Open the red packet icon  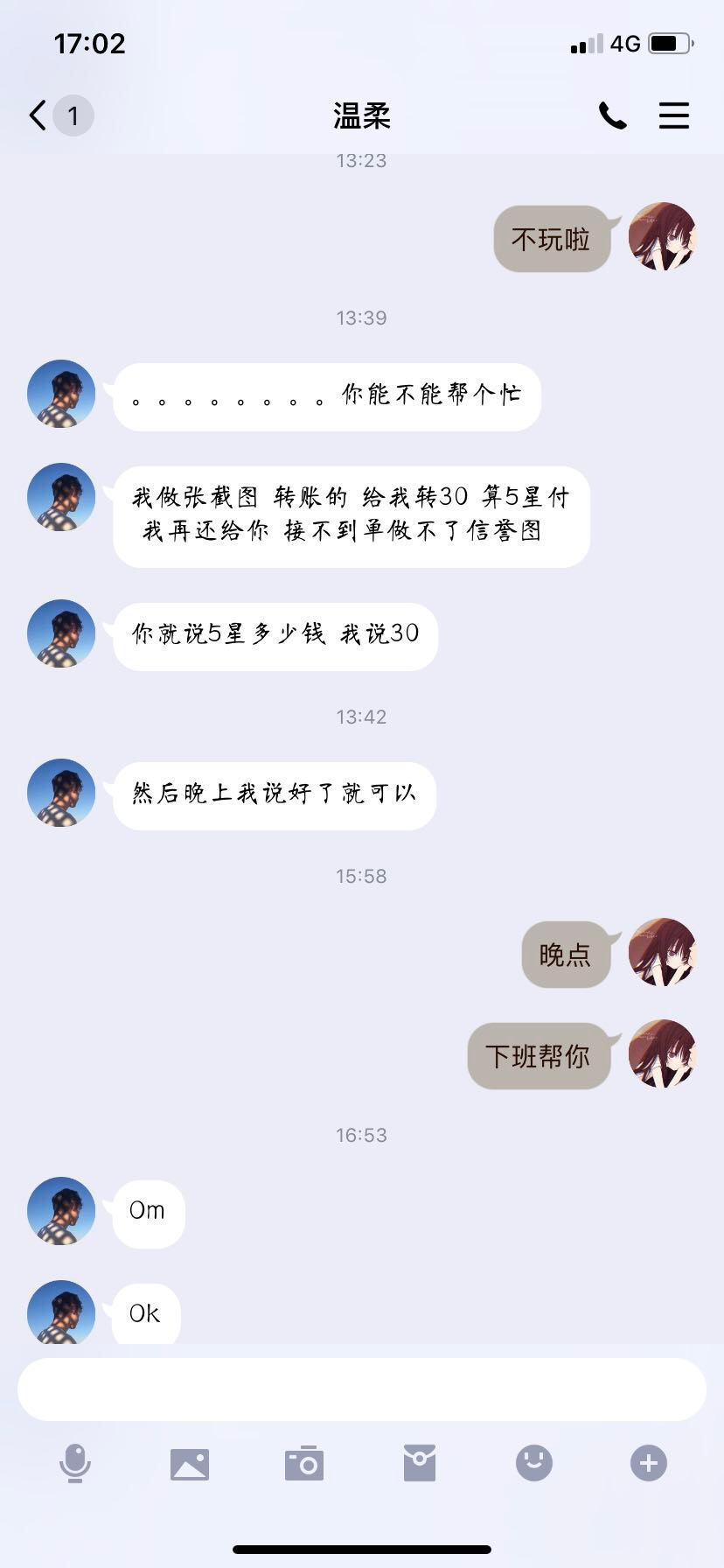(420, 1463)
